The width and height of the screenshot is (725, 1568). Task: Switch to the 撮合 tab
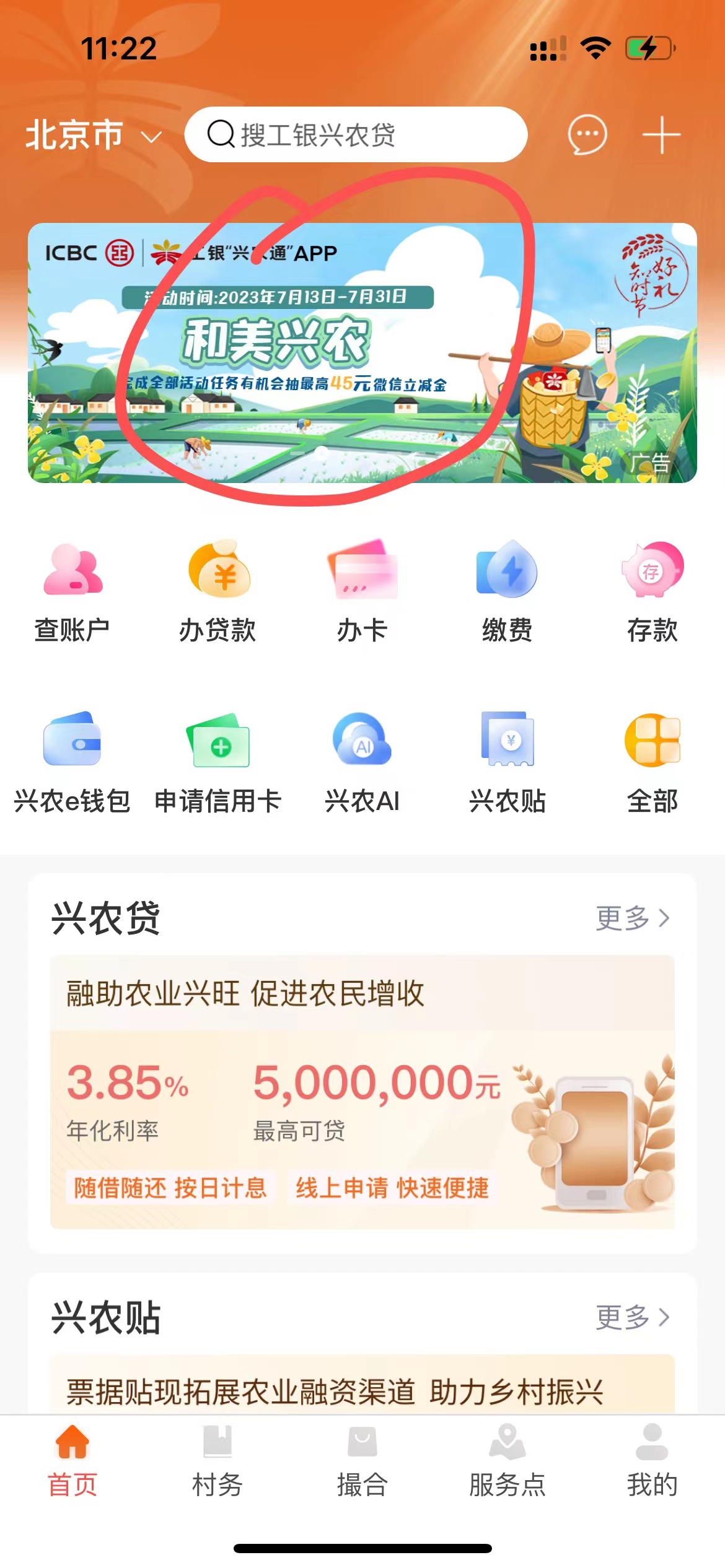click(362, 1460)
